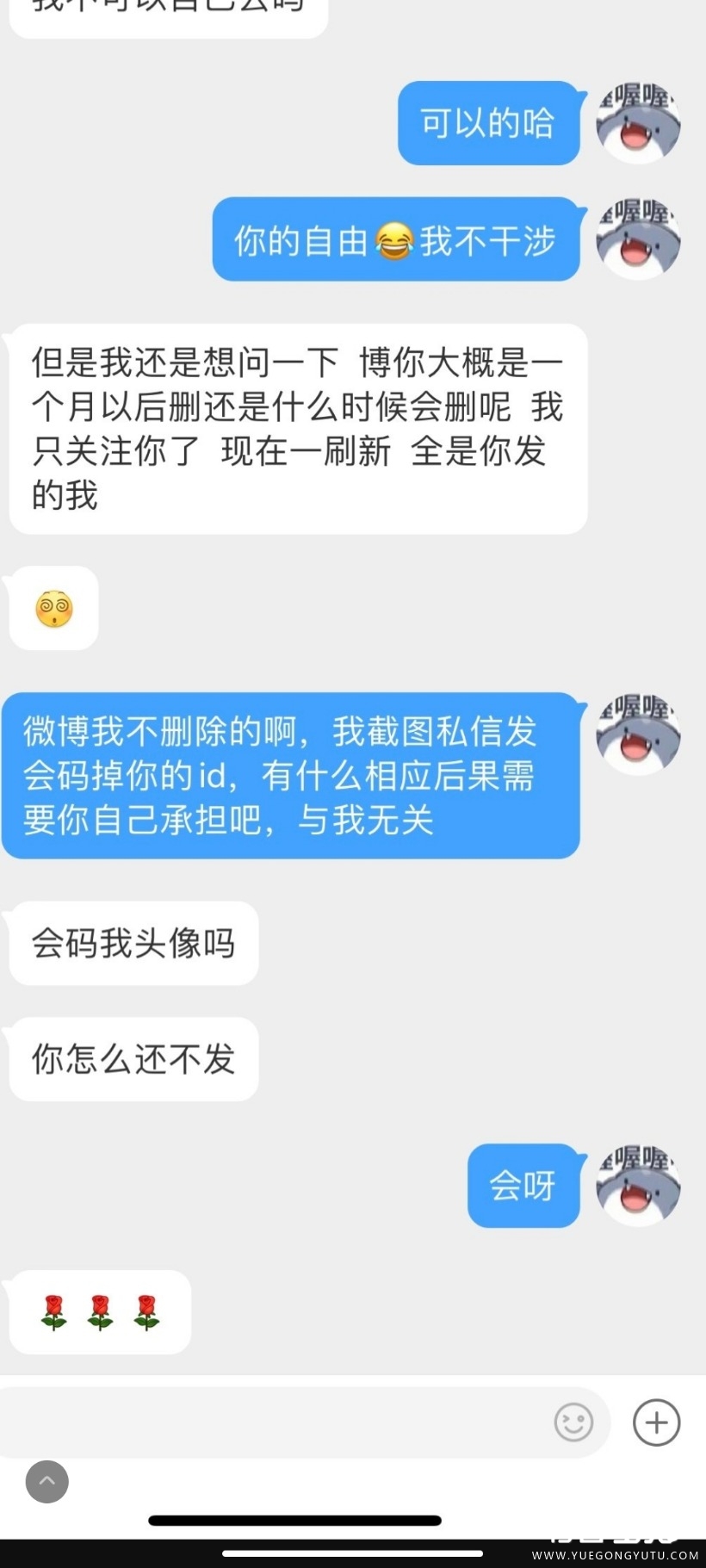Tap the plus icon to attach content
This screenshot has height=1568, width=706.
click(656, 1422)
